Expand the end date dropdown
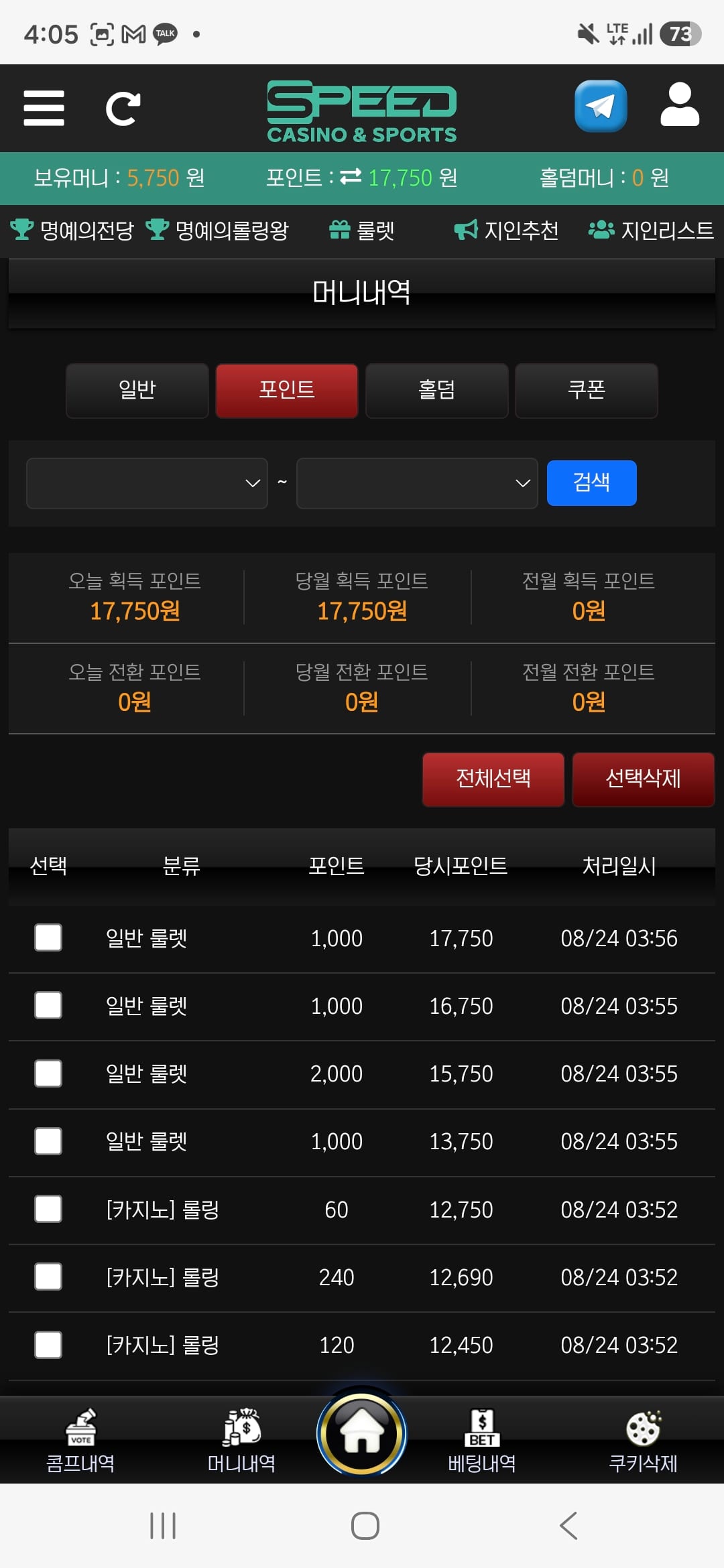724x1568 pixels. 417,483
